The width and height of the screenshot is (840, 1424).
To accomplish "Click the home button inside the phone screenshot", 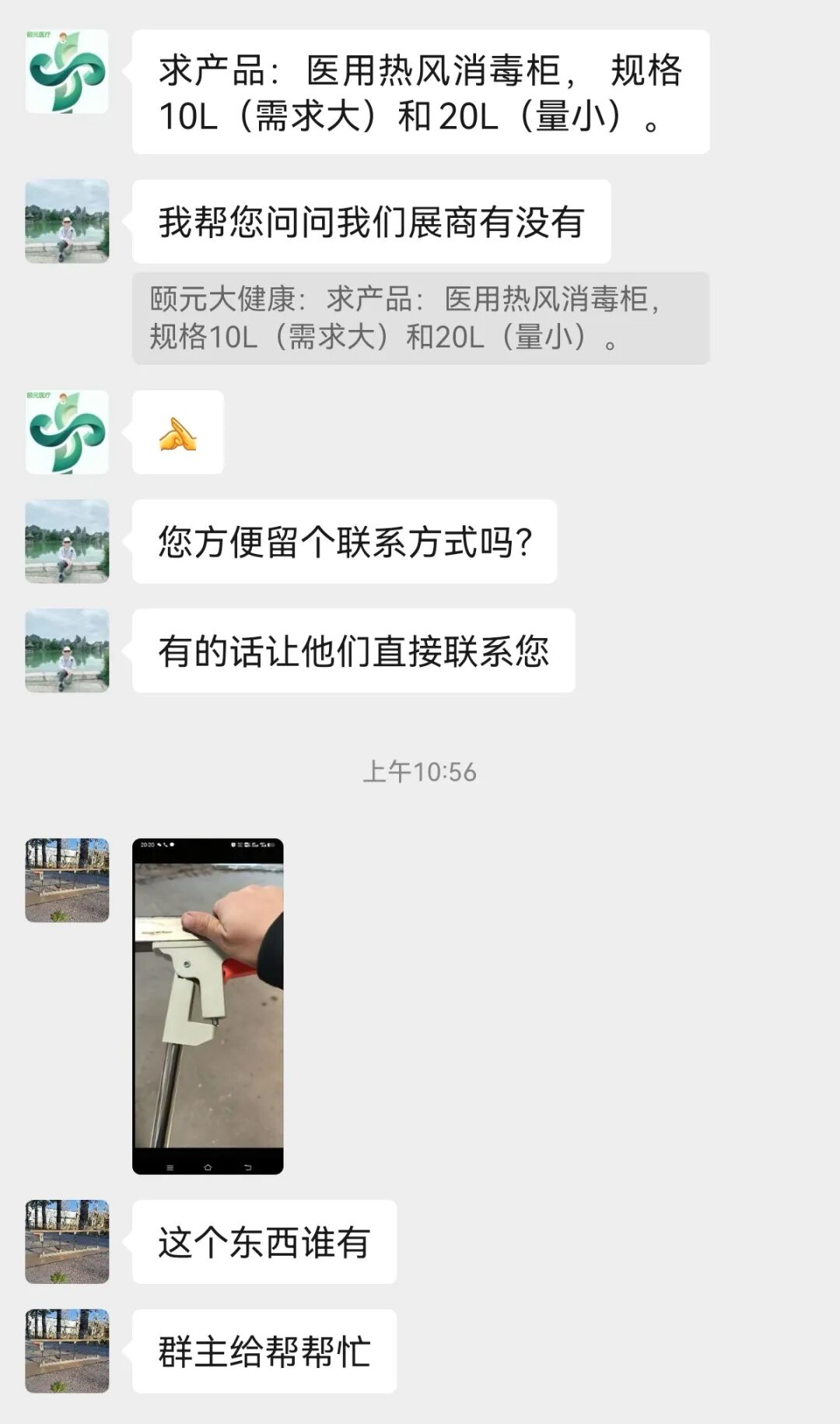I will coord(208,1167).
